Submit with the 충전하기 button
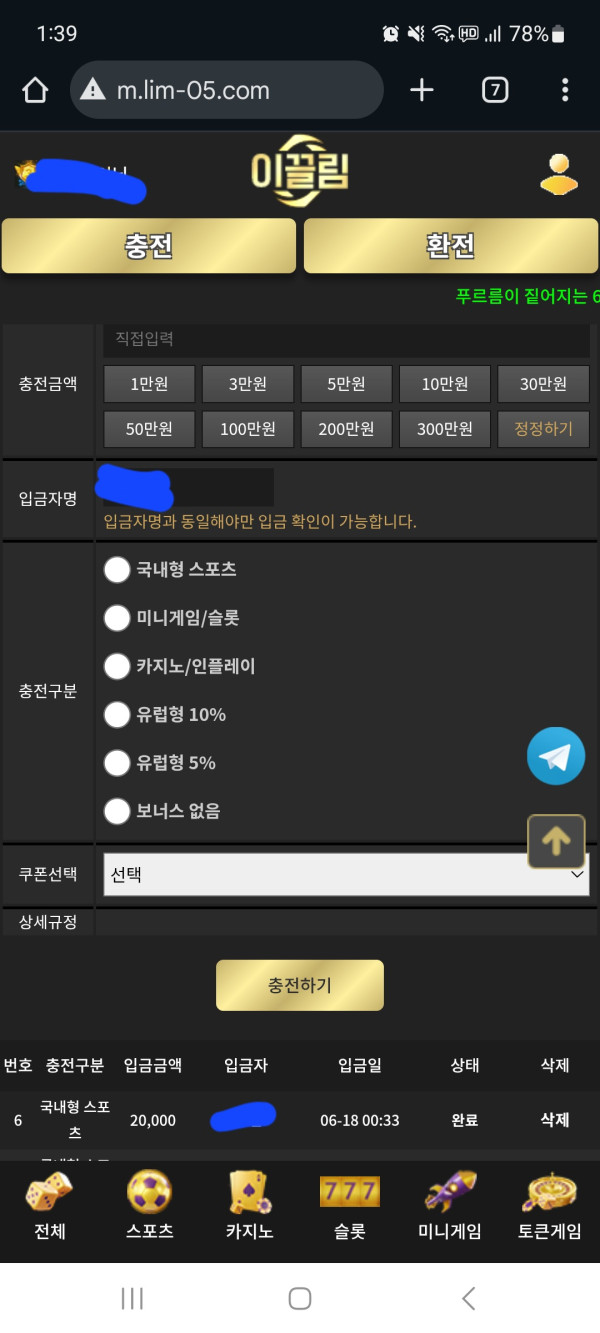This screenshot has width=600, height=1333. (x=299, y=986)
